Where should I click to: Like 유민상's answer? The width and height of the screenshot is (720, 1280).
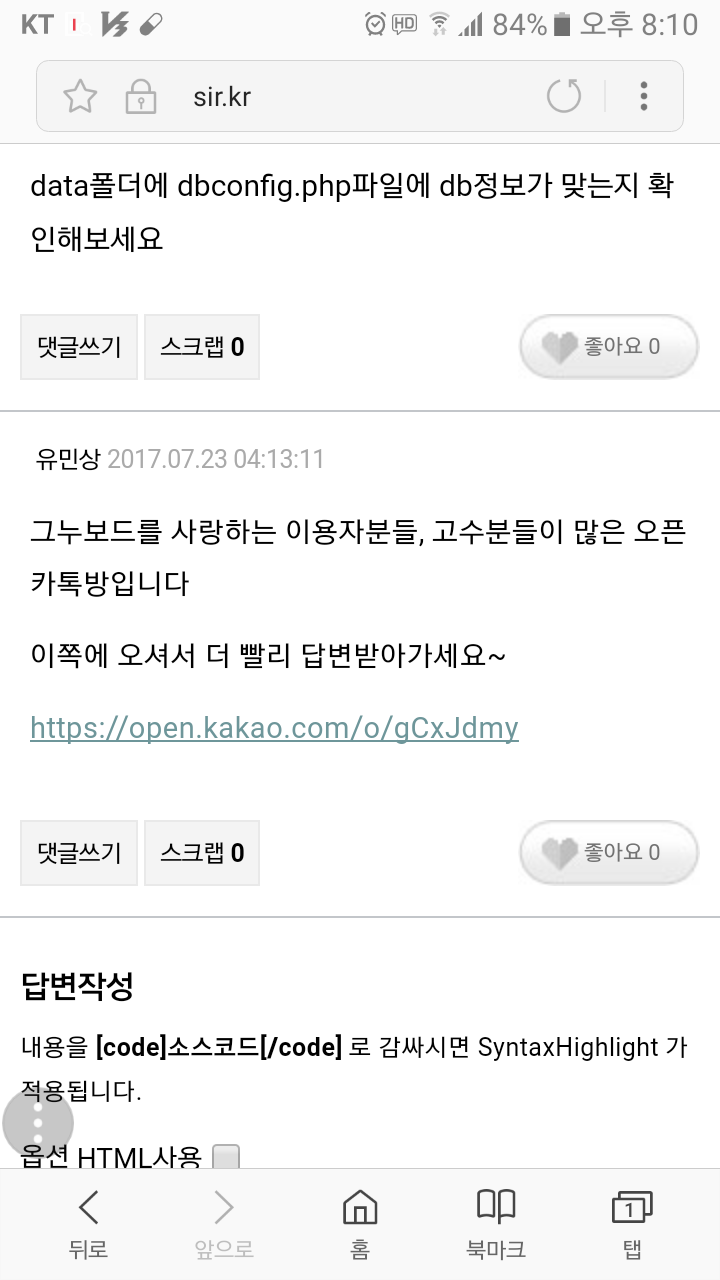click(608, 853)
